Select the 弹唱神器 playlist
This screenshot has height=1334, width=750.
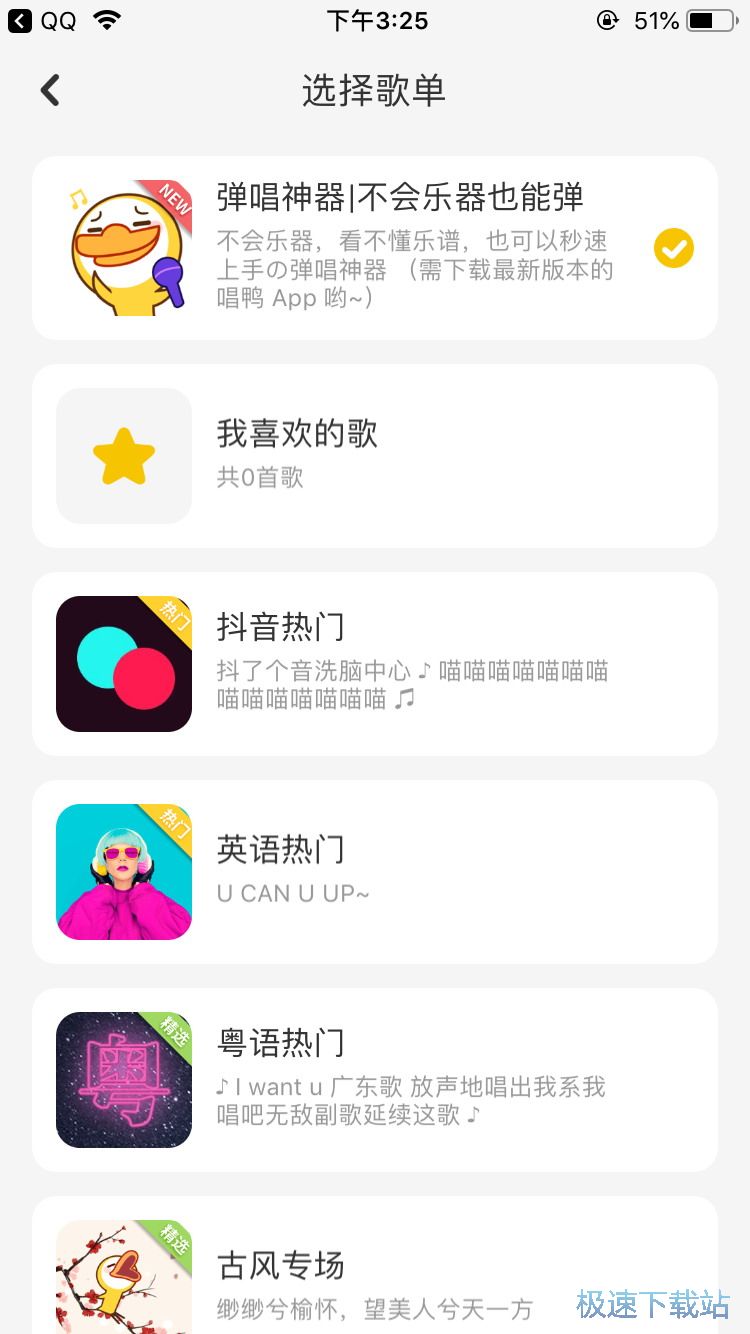374,248
